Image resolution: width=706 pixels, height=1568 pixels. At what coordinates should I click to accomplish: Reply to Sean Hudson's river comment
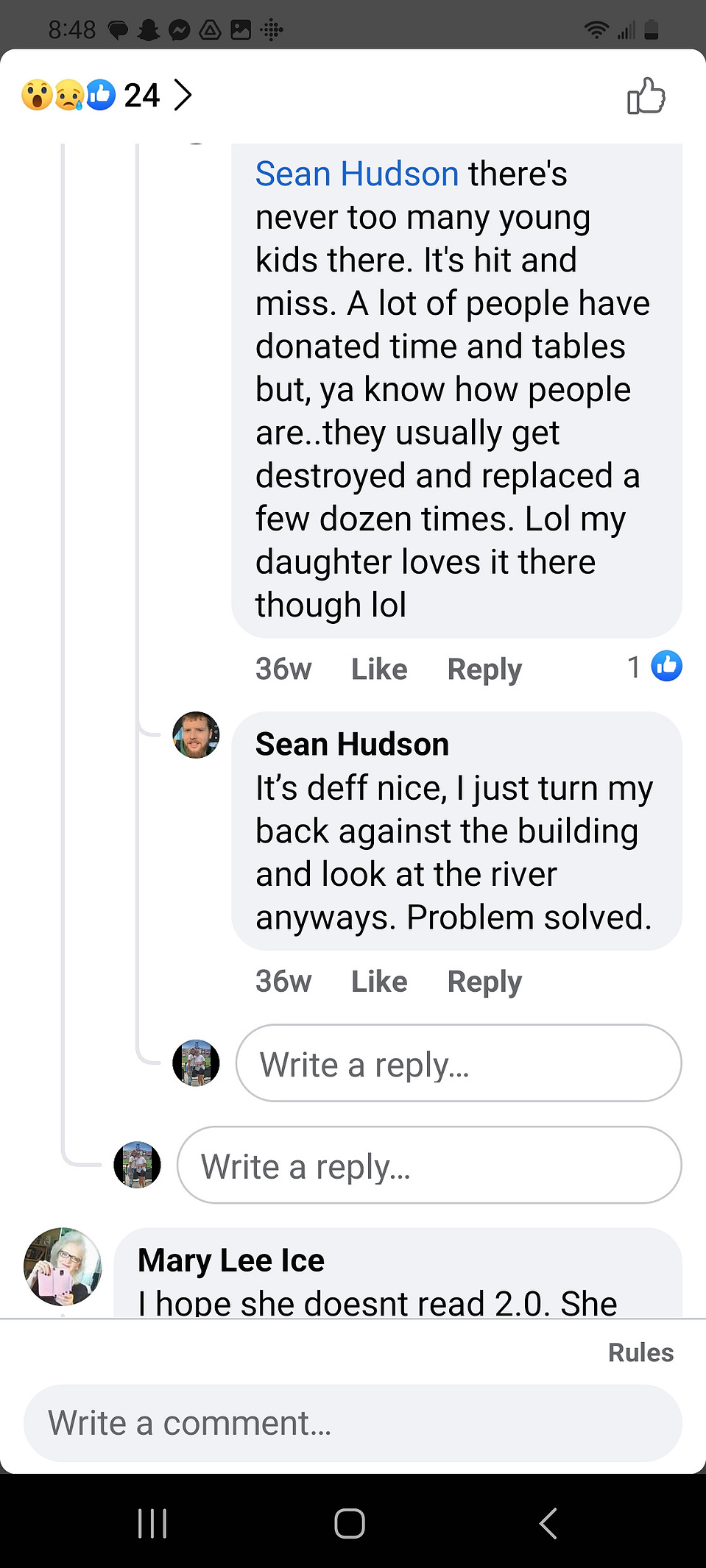pyautogui.click(x=484, y=982)
